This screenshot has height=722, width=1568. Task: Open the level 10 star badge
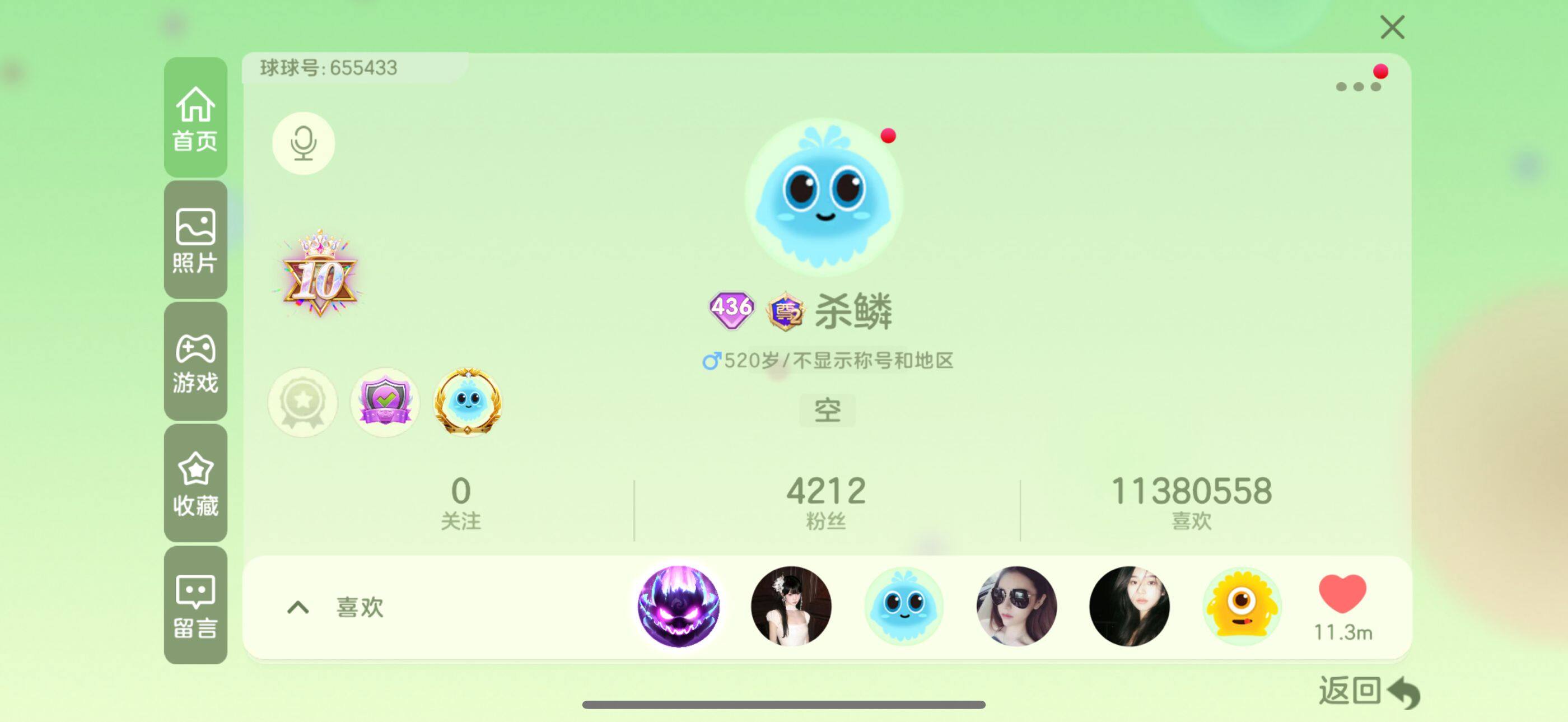coord(320,274)
